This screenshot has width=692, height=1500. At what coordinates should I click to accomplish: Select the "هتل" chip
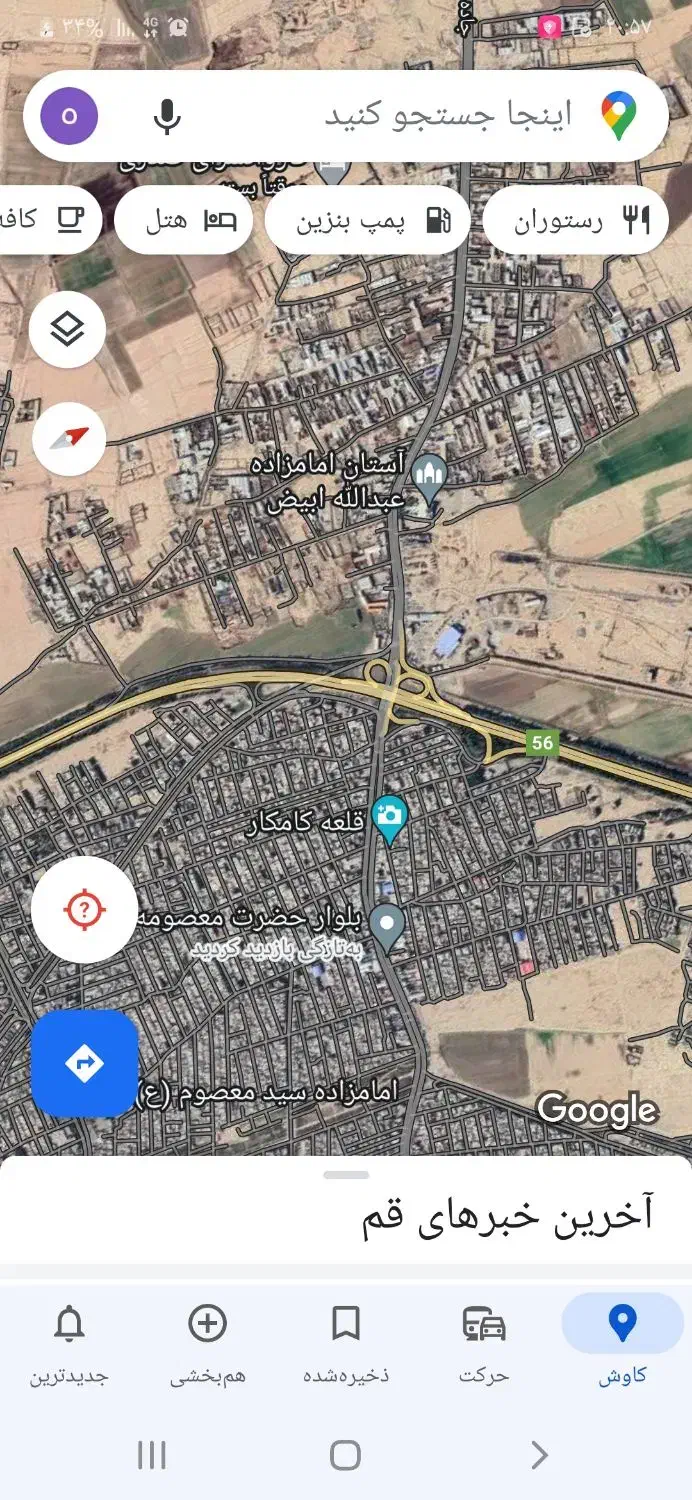tap(184, 220)
